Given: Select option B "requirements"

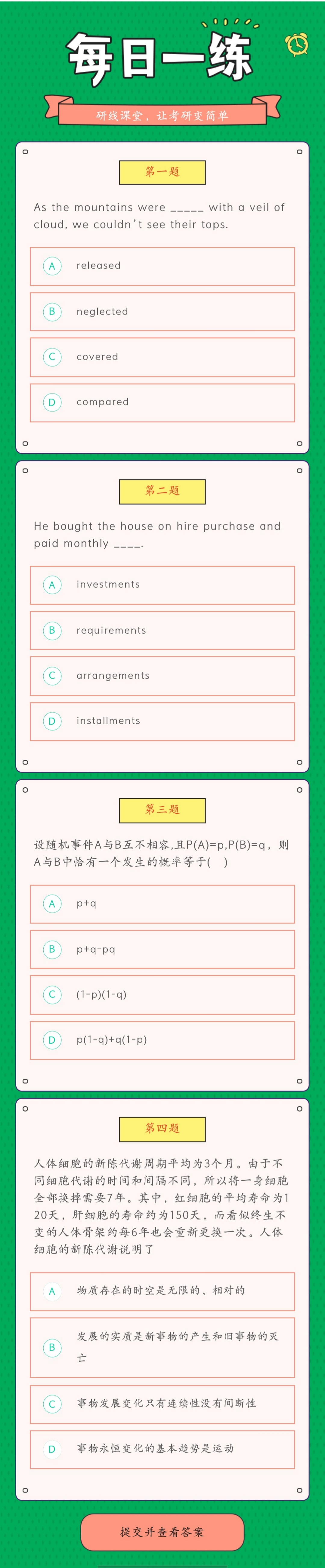Looking at the screenshot, I should pyautogui.click(x=162, y=630).
